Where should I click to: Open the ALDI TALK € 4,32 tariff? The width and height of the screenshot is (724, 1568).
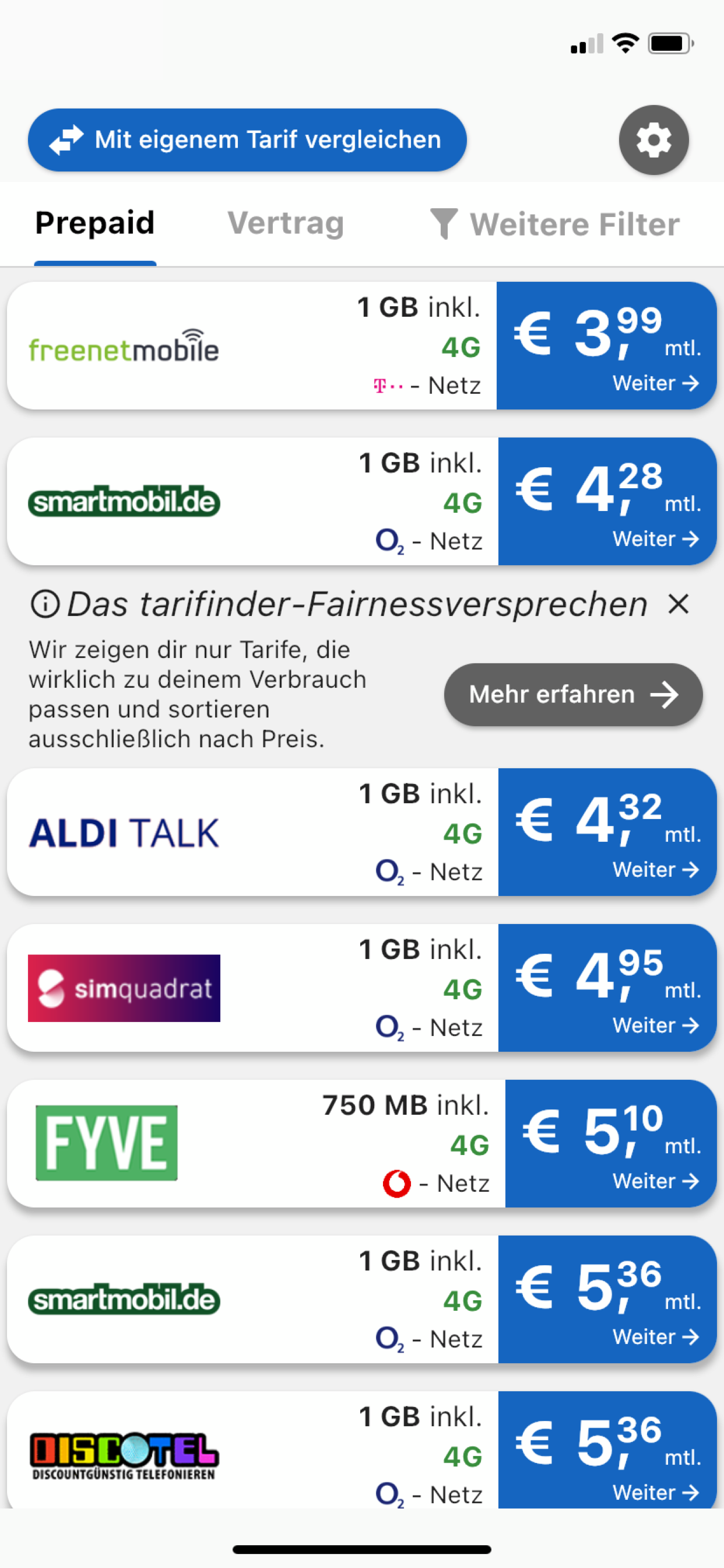[361, 832]
